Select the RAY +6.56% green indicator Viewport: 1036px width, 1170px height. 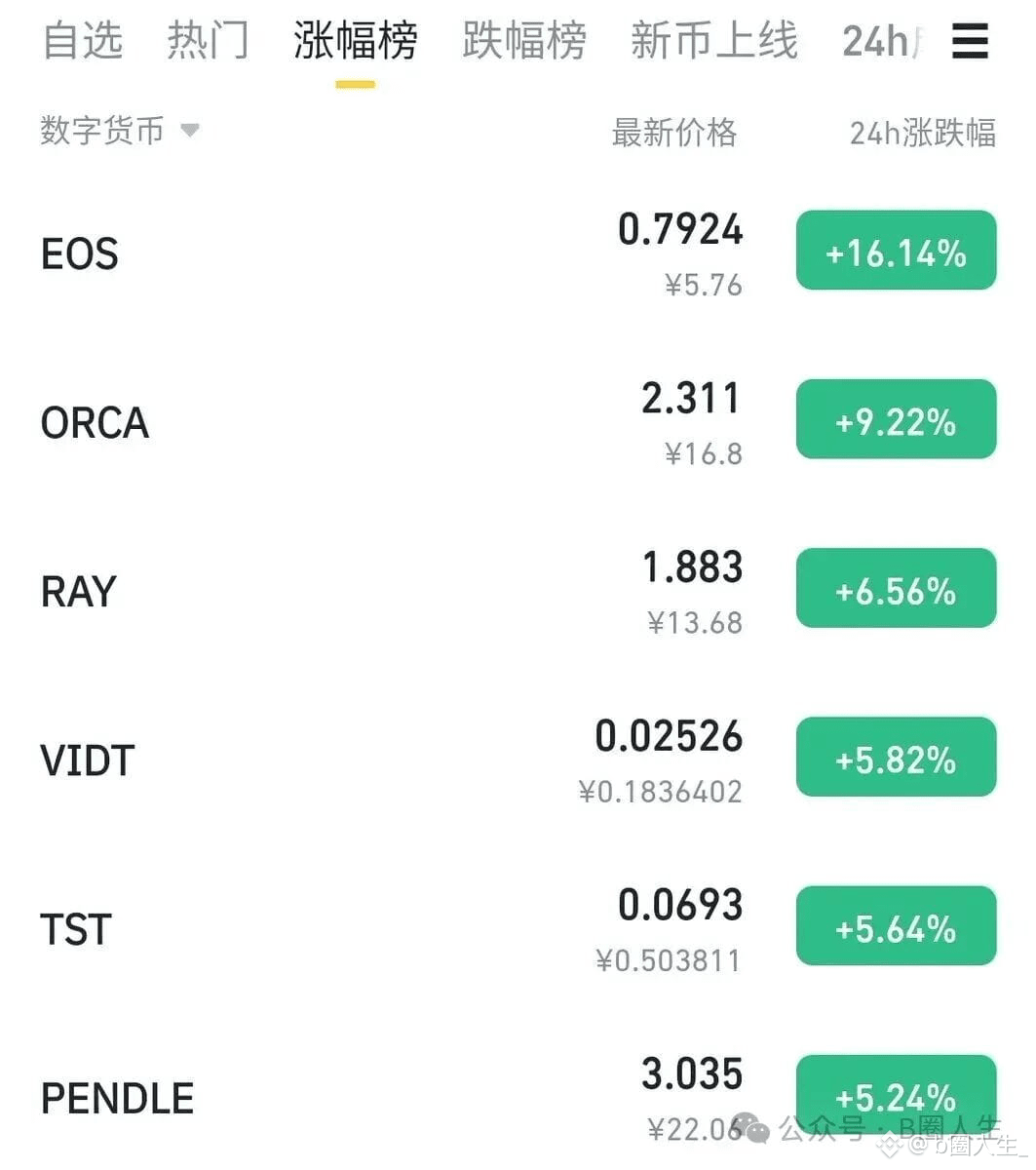pos(895,587)
